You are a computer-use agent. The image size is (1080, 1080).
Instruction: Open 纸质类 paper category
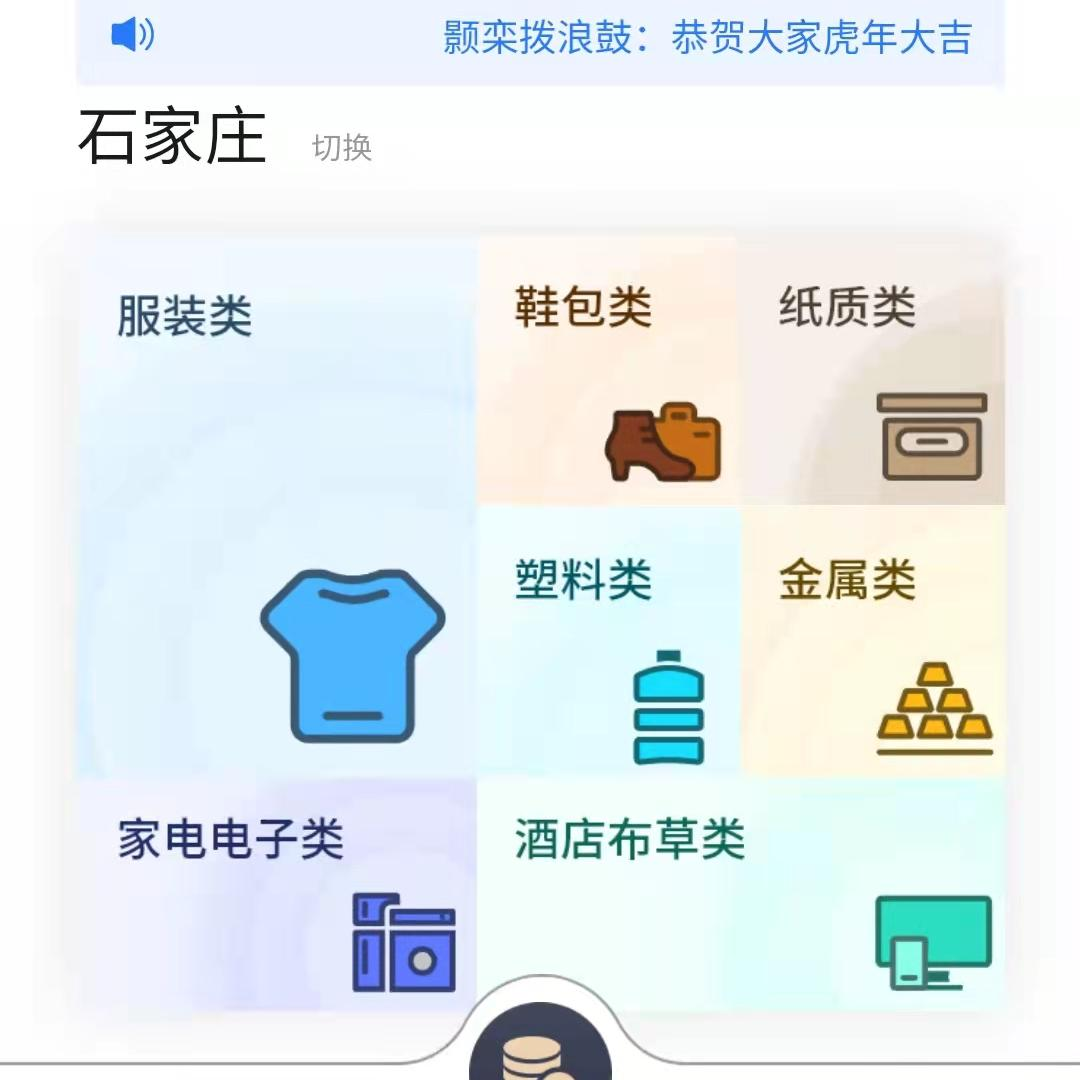(872, 372)
